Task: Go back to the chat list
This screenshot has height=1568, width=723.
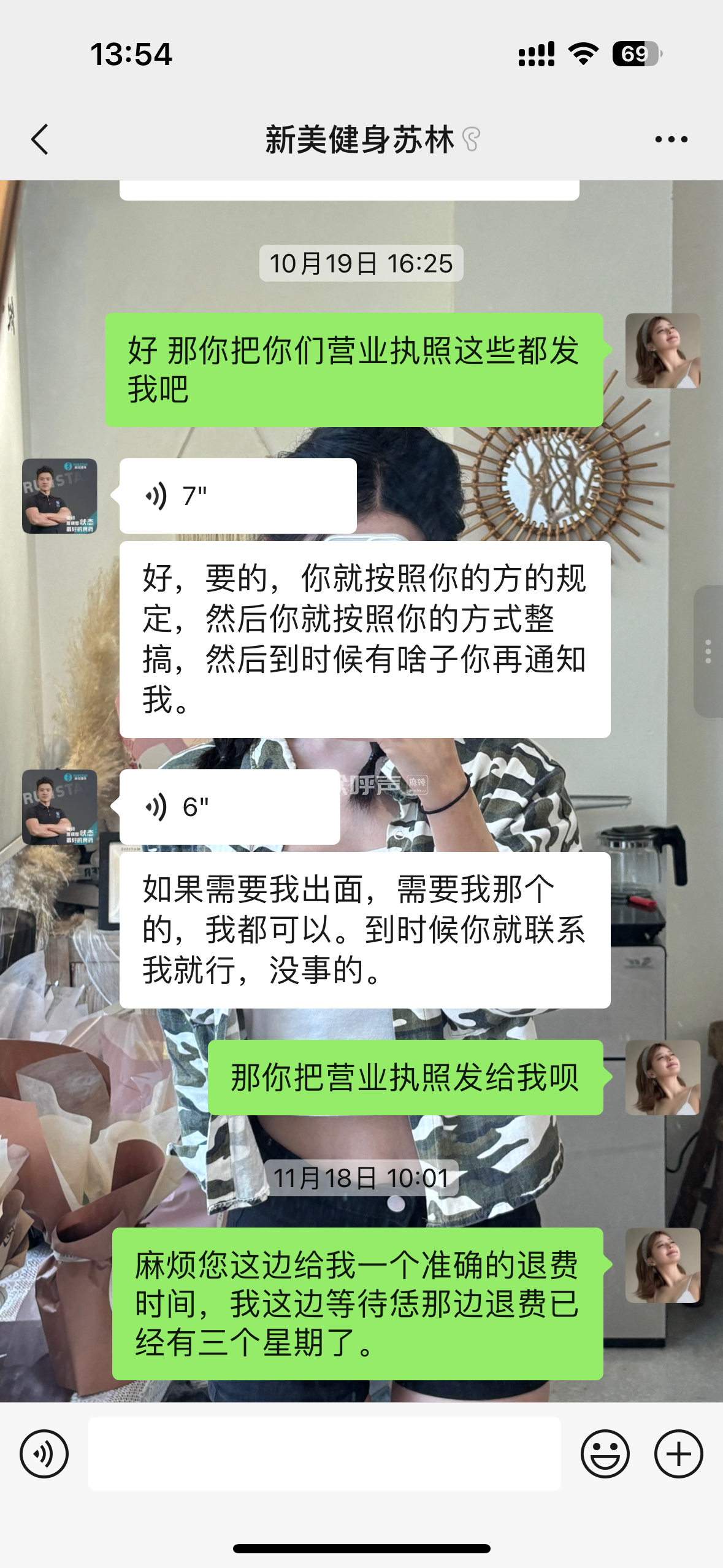Action: (40, 139)
